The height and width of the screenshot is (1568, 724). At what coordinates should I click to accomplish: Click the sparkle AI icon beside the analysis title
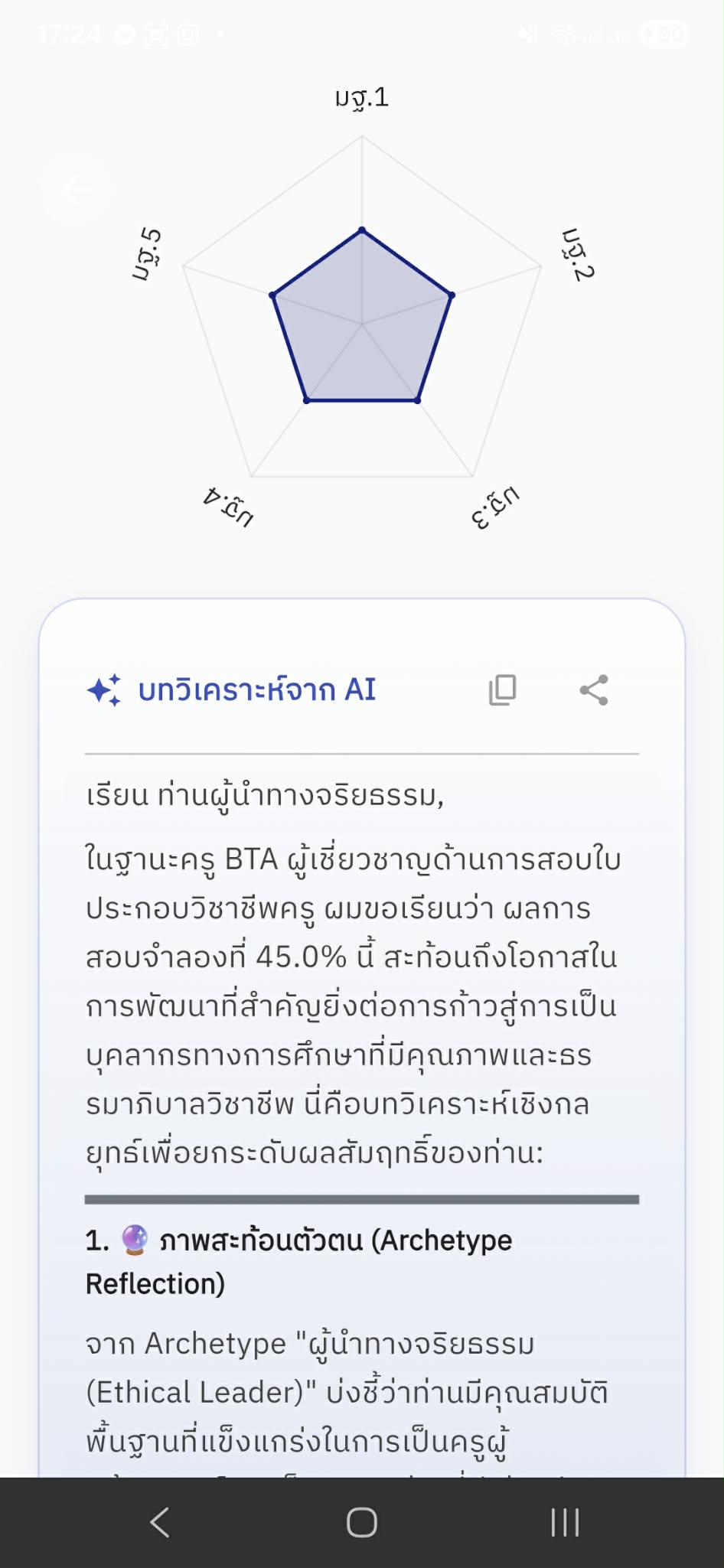pyautogui.click(x=103, y=689)
